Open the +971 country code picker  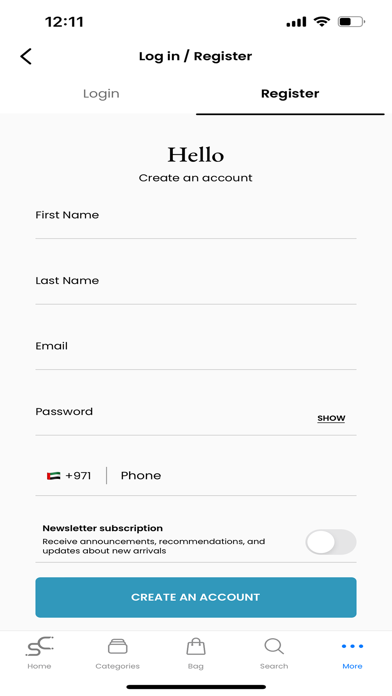pyautogui.click(x=69, y=476)
